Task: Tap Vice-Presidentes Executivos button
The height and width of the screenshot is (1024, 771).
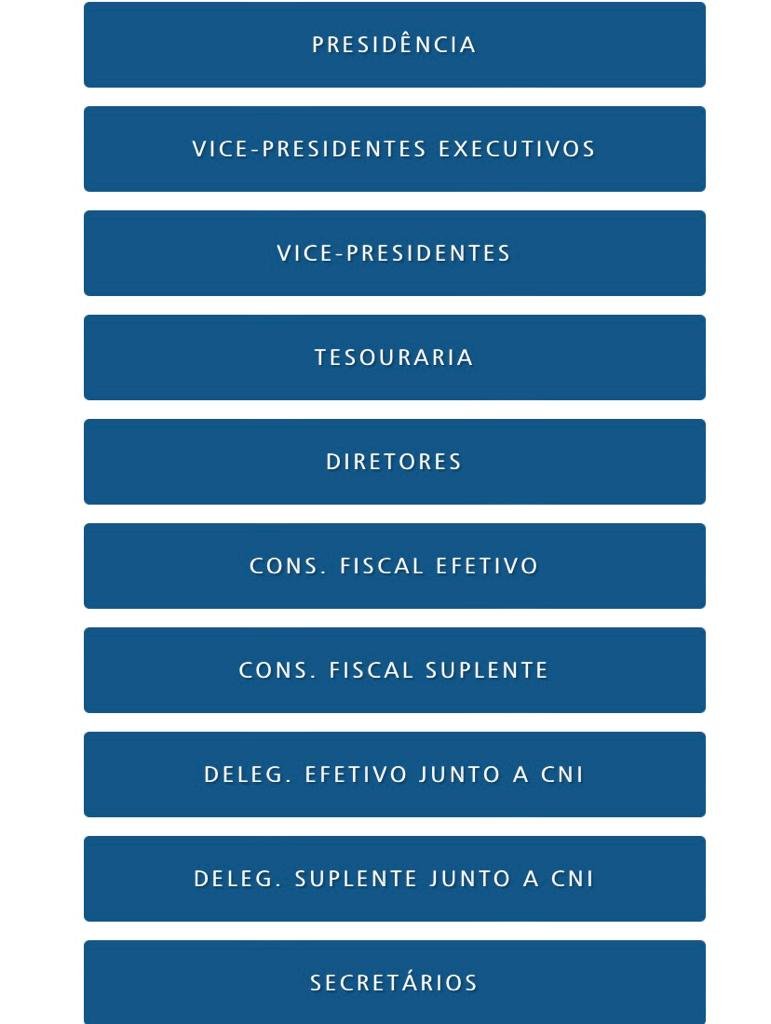Action: point(394,149)
